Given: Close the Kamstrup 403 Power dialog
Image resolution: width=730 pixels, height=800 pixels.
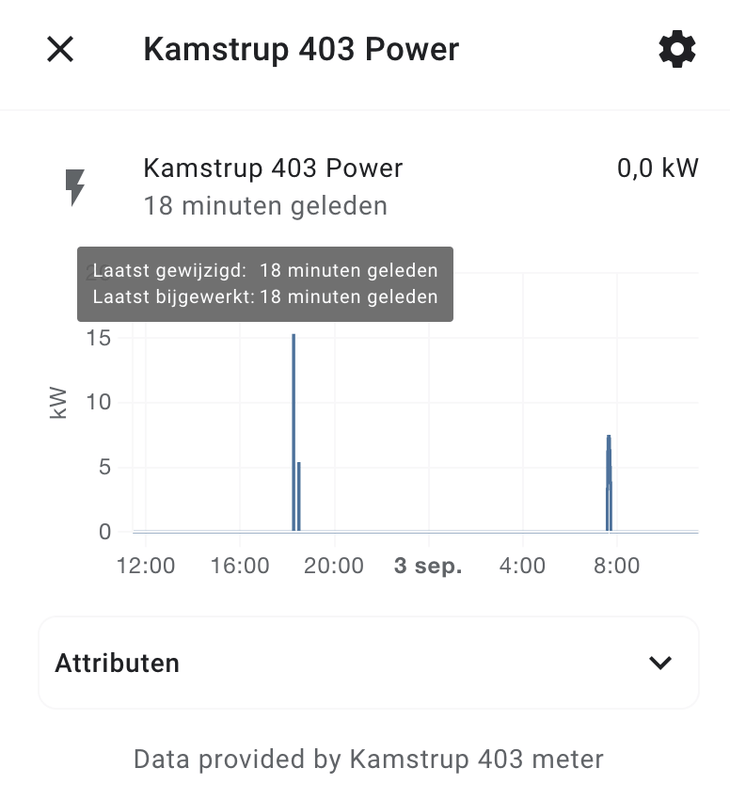Looking at the screenshot, I should click(x=61, y=49).
